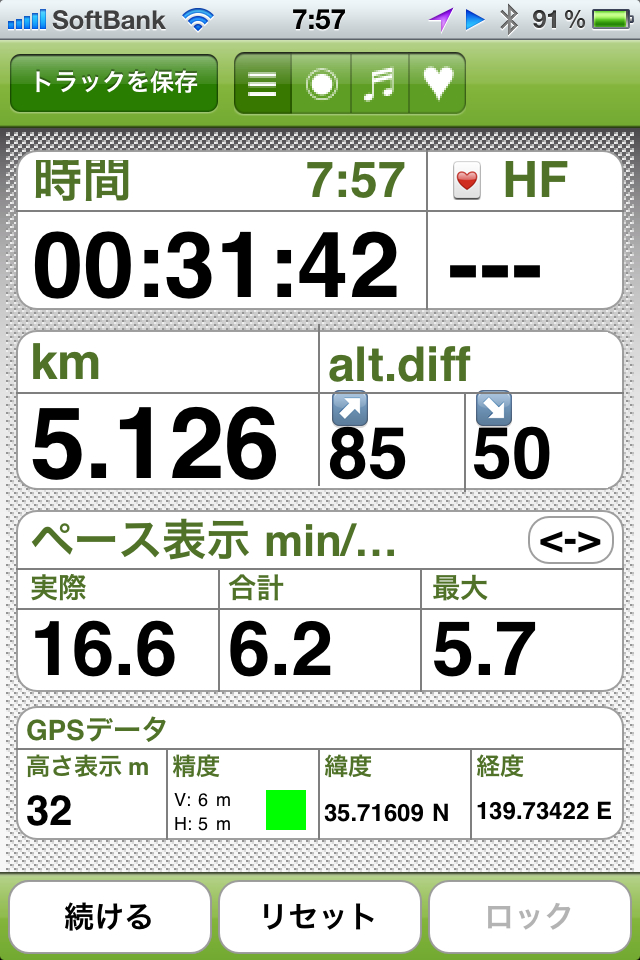Tap the トラックを保存 save track button
This screenshot has width=640, height=960.
[x=114, y=83]
